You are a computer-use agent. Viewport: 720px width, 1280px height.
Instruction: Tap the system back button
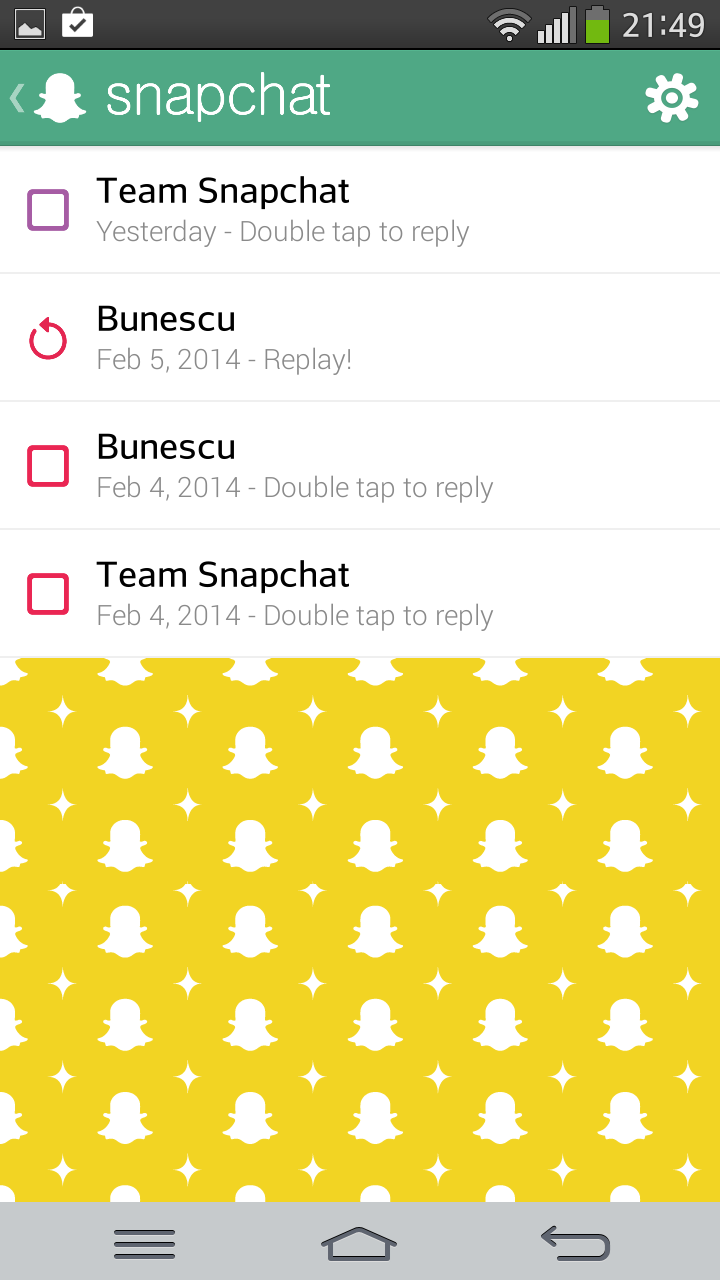point(576,1243)
